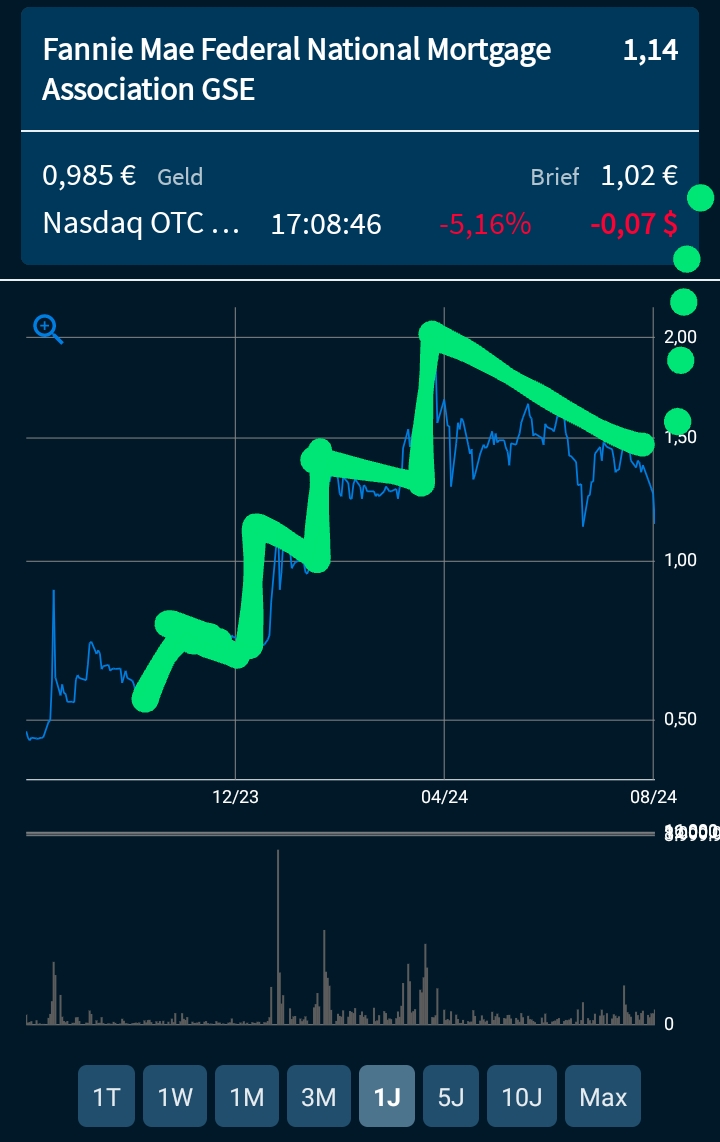Show the 1M chart period
This screenshot has width=720, height=1142.
point(247,1097)
